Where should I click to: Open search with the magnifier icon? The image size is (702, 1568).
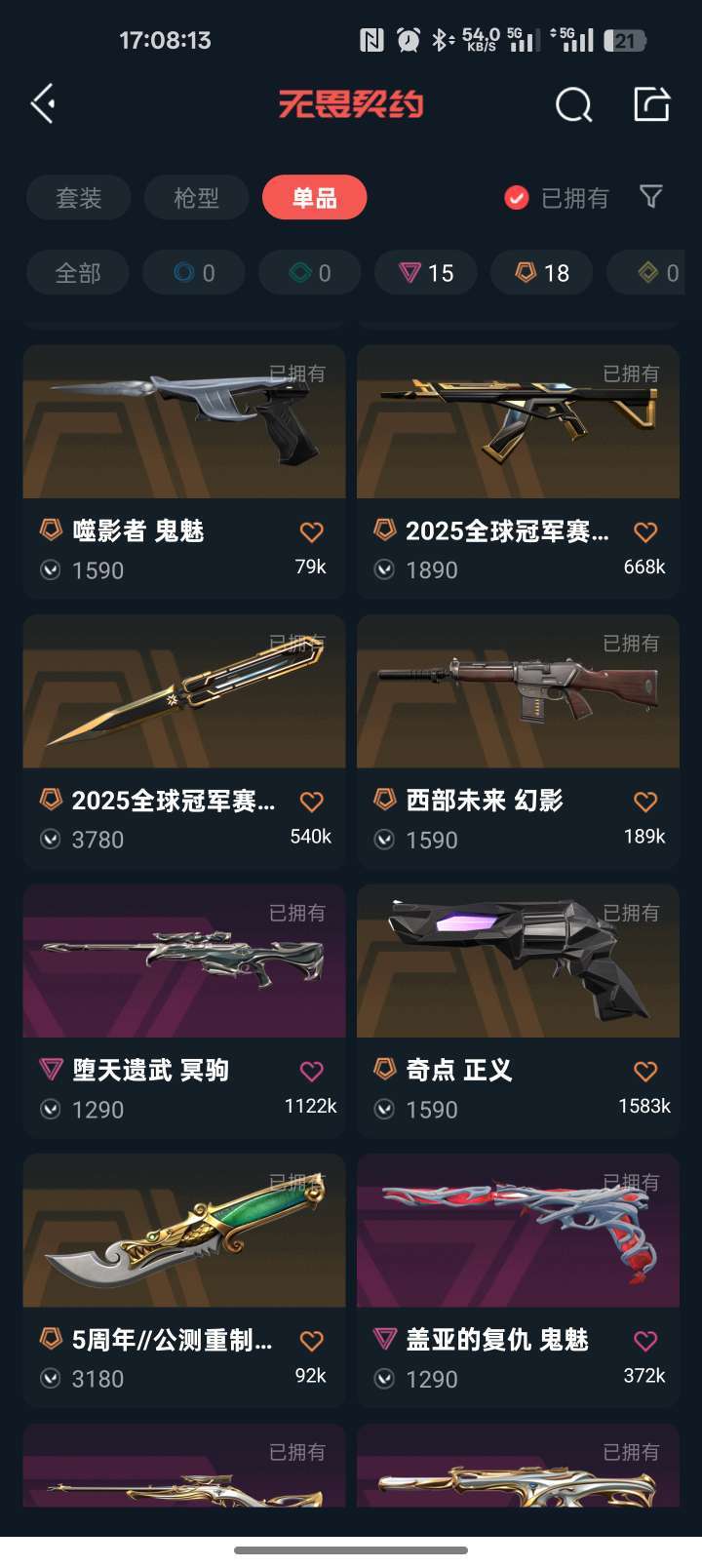pos(573,103)
